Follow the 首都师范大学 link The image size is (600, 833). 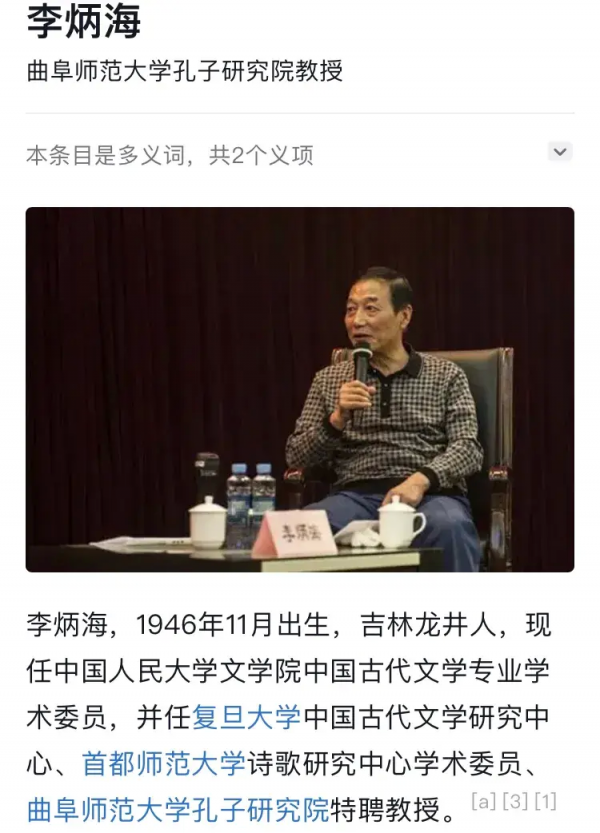pos(163,763)
